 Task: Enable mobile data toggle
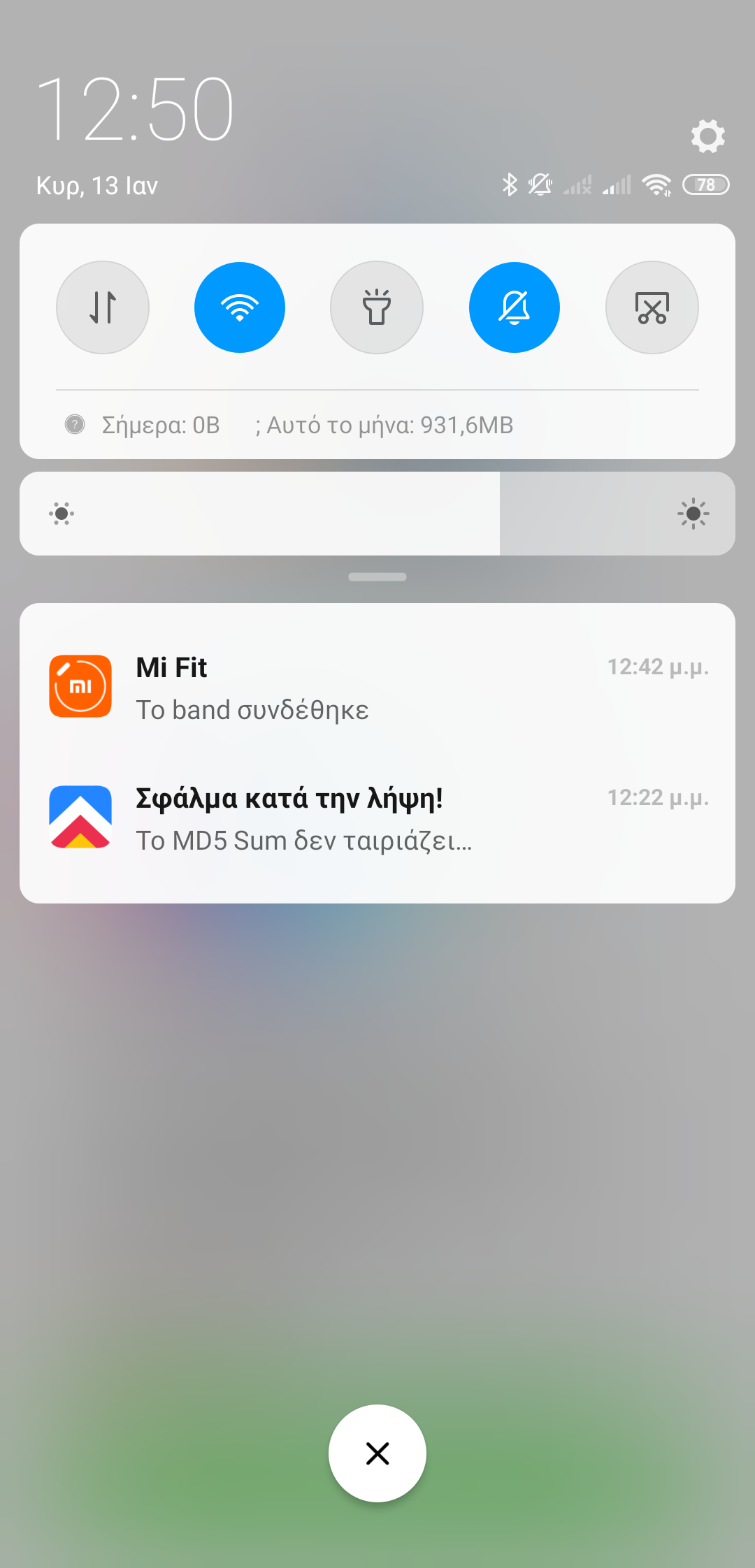point(103,307)
